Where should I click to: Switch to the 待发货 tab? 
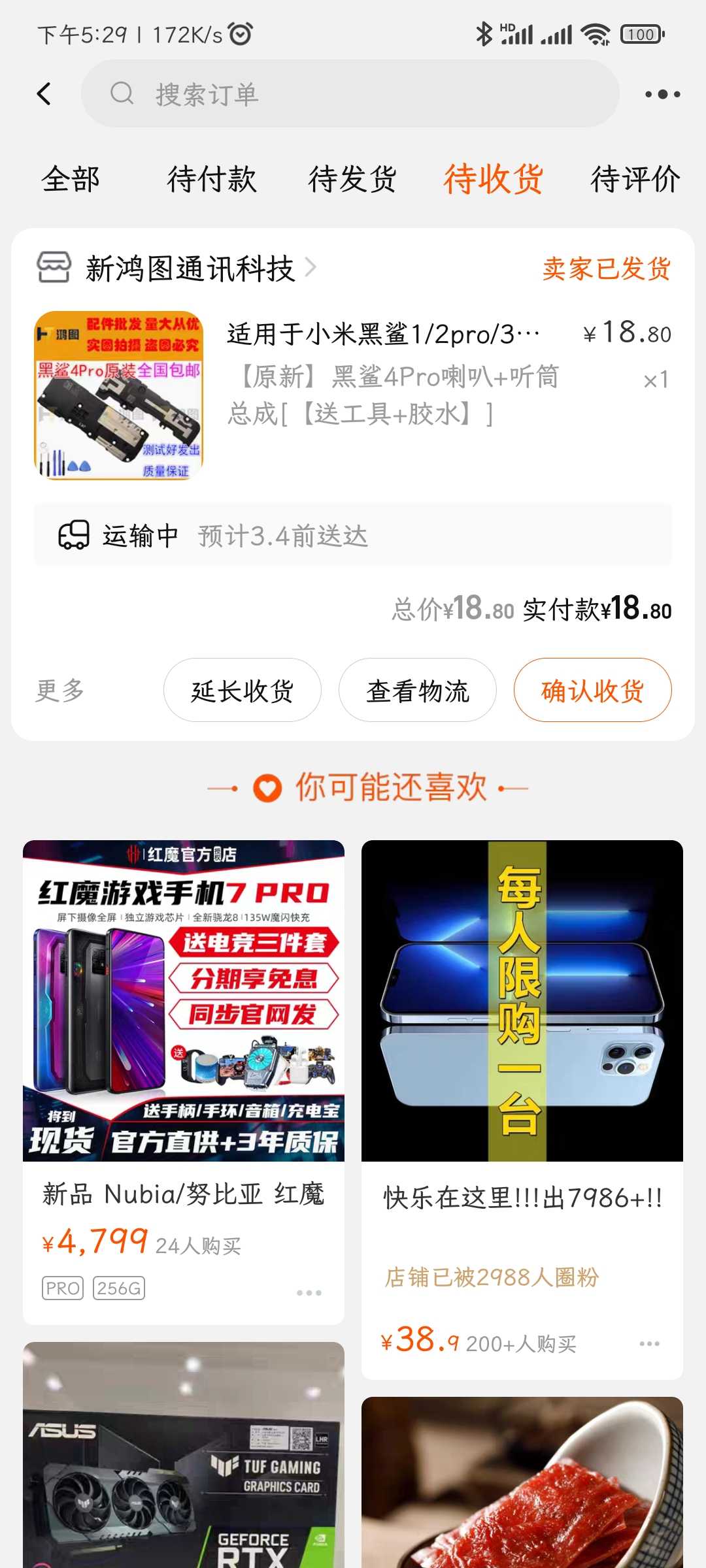(352, 179)
